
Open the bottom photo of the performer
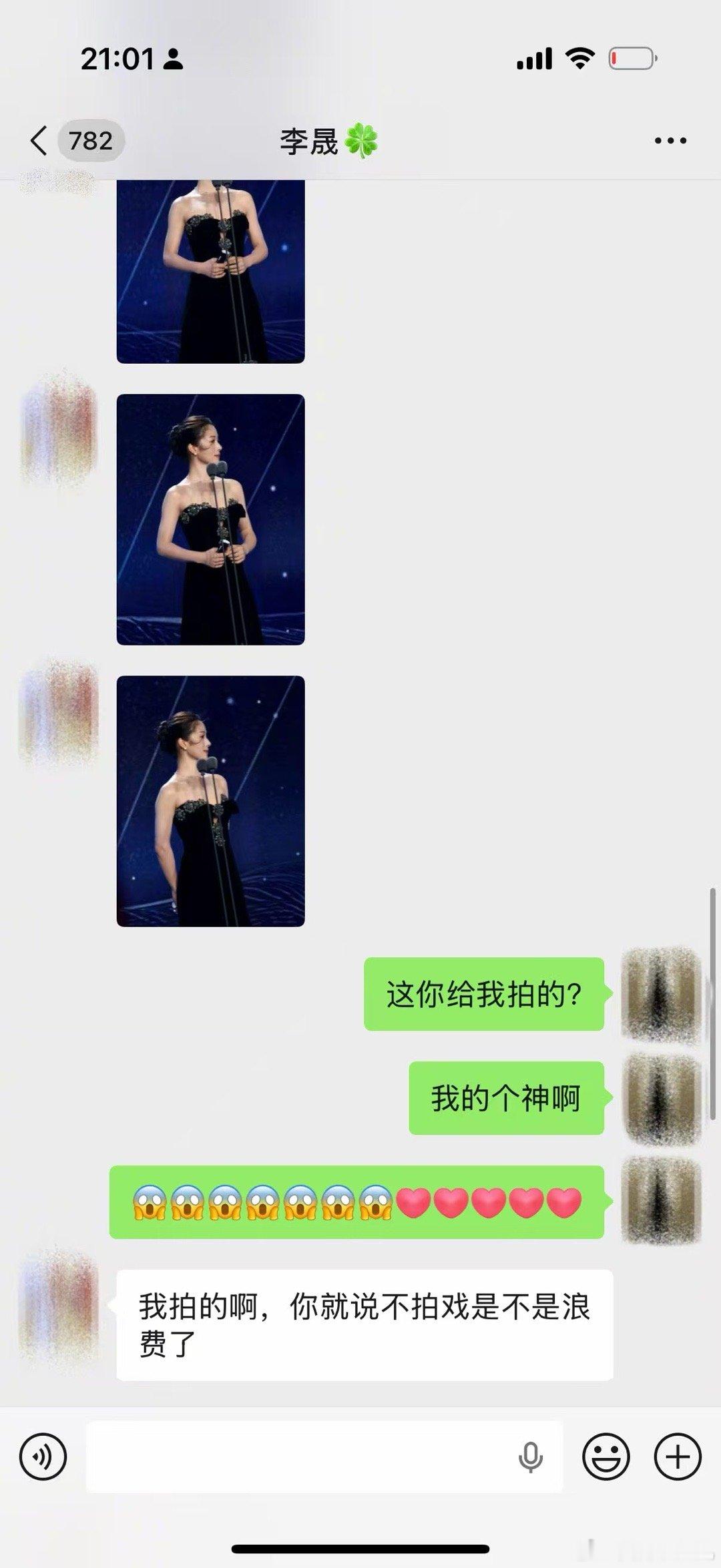[x=212, y=801]
